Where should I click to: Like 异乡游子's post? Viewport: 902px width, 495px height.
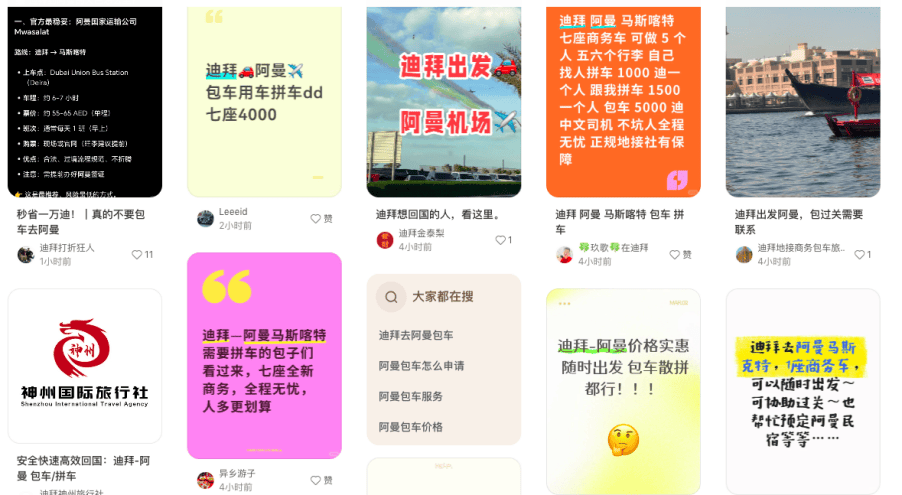316,480
